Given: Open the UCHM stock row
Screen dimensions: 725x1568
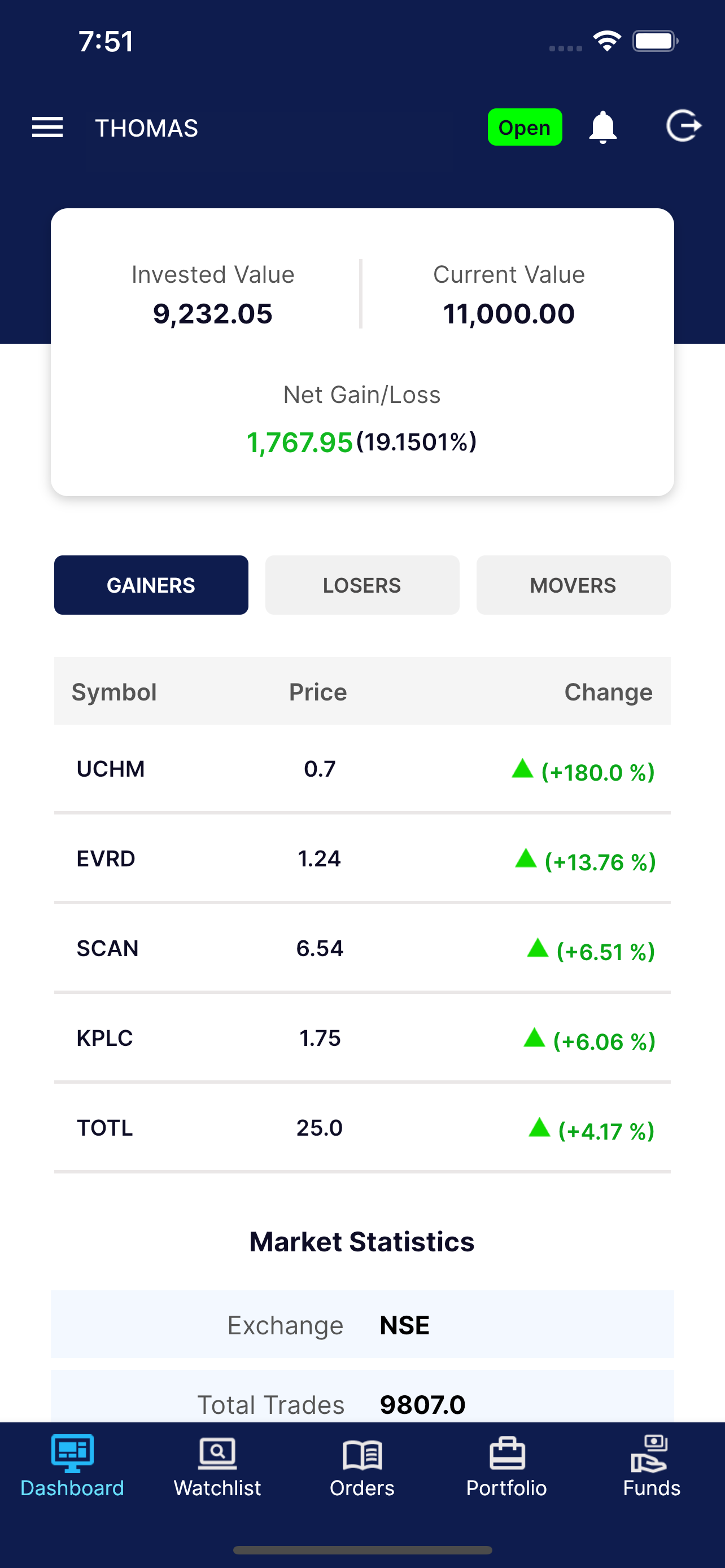Looking at the screenshot, I should [362, 769].
